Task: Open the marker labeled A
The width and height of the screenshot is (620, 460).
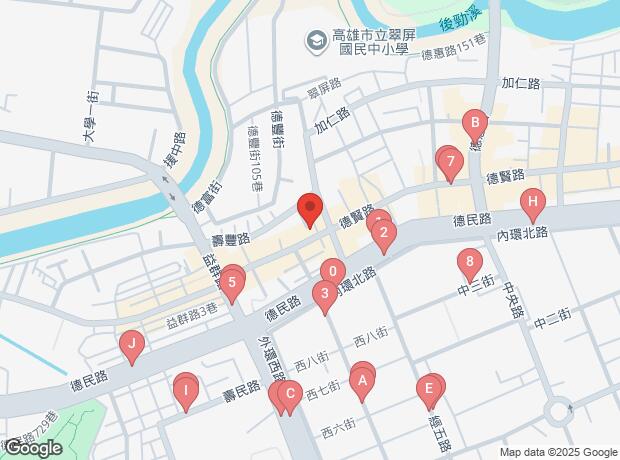Action: point(362,383)
